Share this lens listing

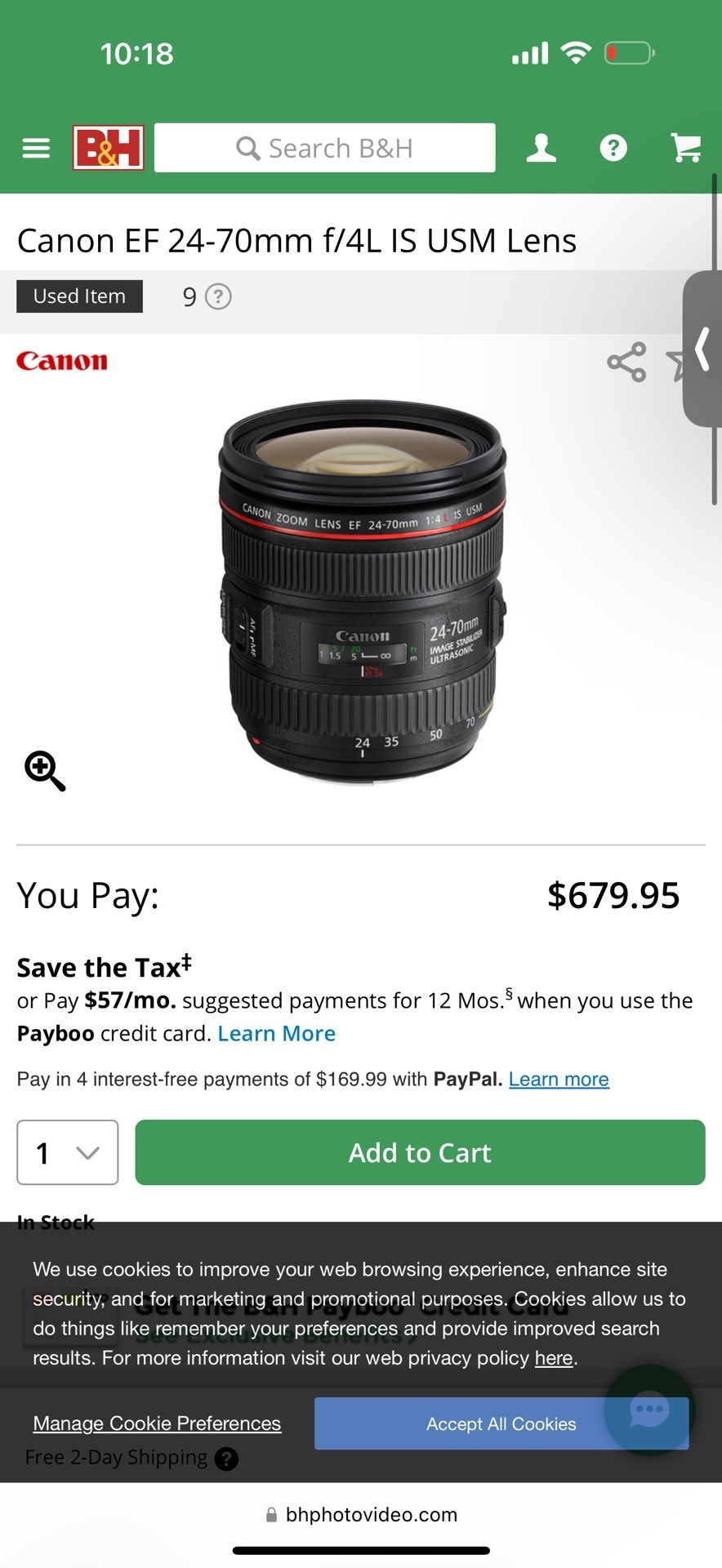point(626,362)
